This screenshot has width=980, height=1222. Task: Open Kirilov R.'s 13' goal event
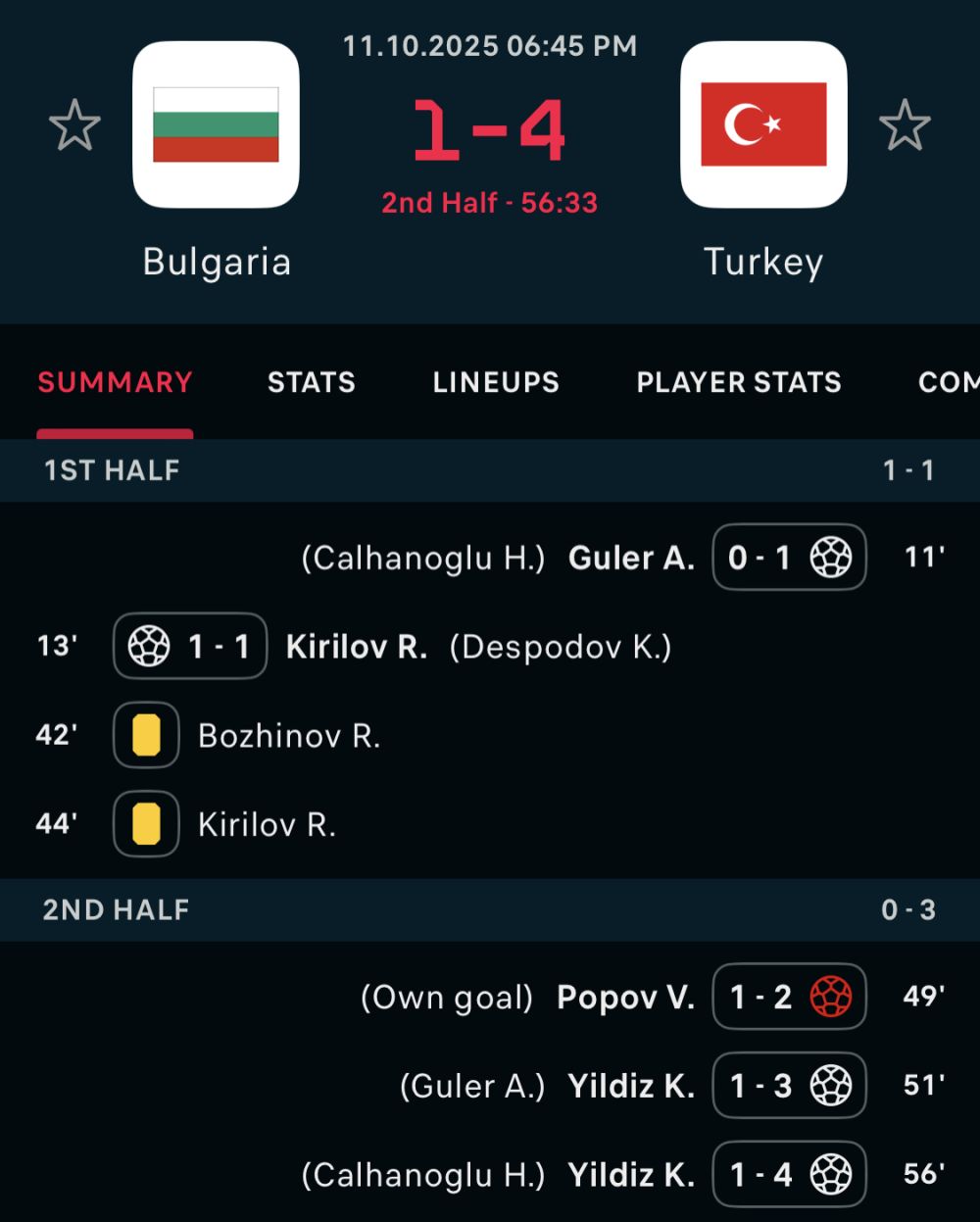click(x=356, y=647)
